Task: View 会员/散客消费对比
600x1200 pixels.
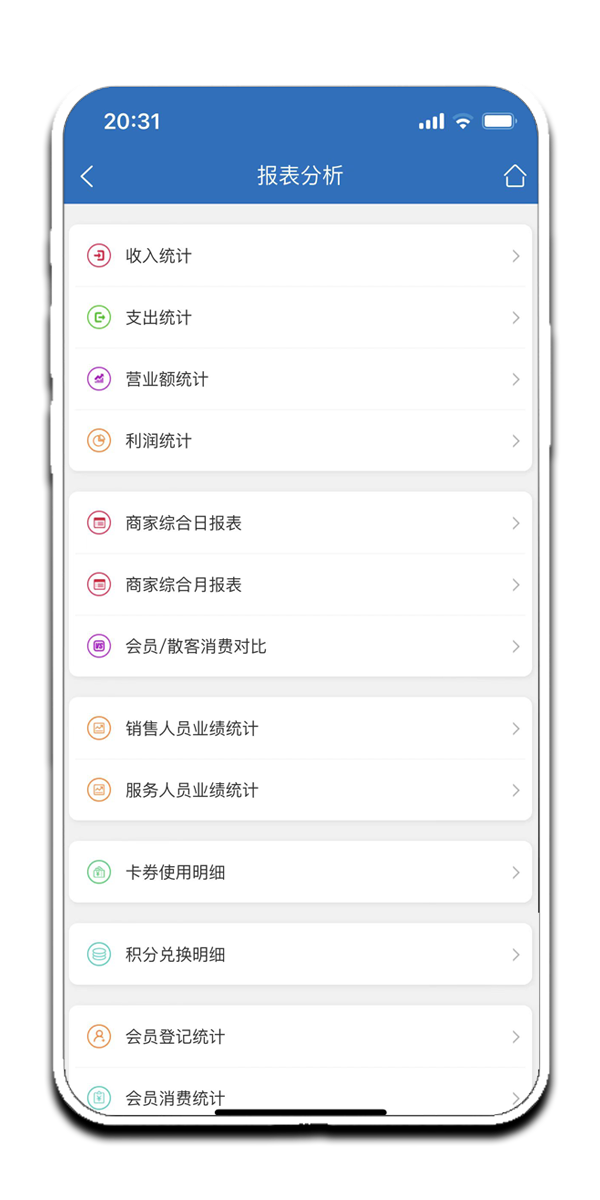Action: click(x=300, y=647)
